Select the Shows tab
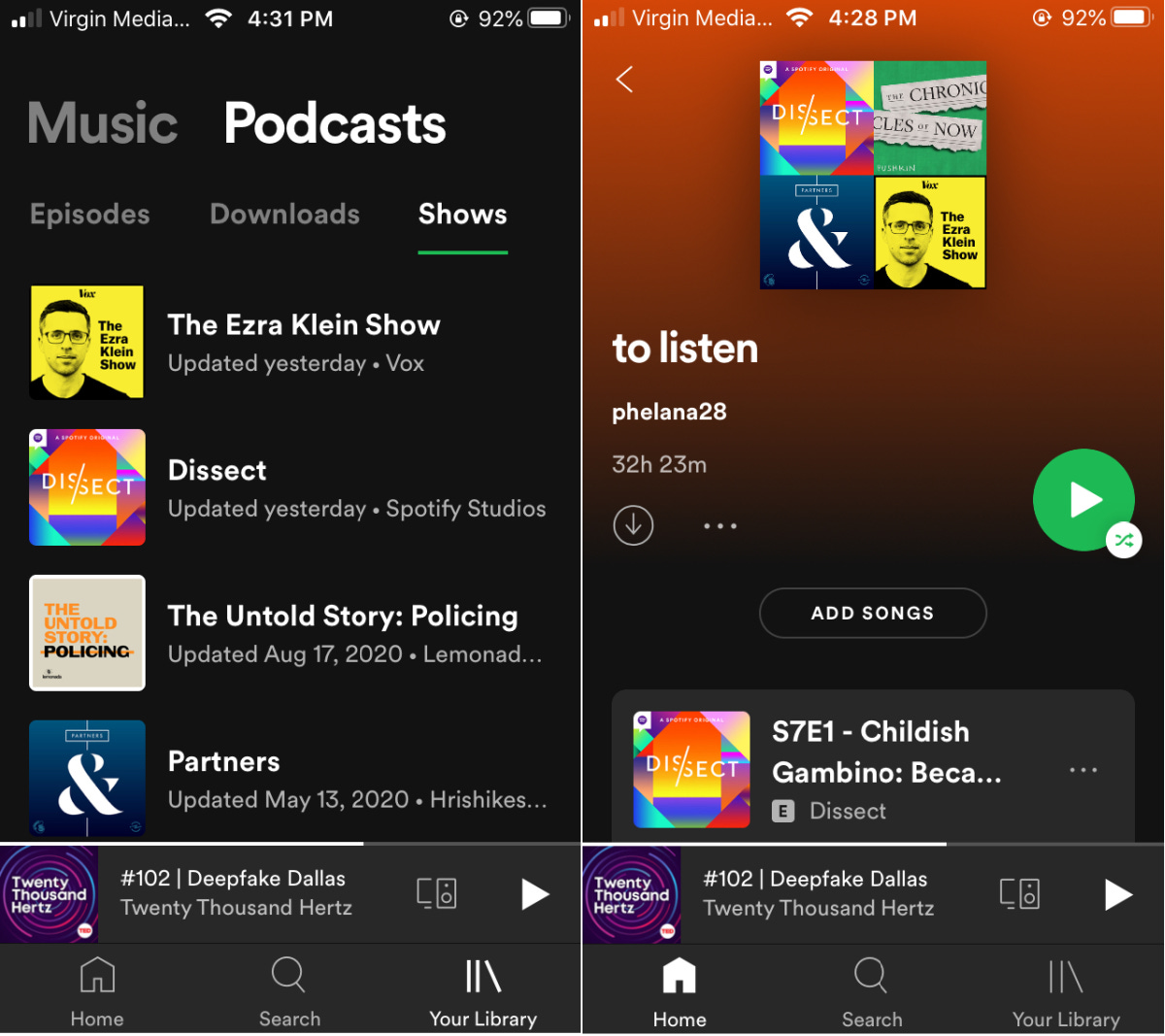The image size is (1165, 1036). click(x=462, y=215)
